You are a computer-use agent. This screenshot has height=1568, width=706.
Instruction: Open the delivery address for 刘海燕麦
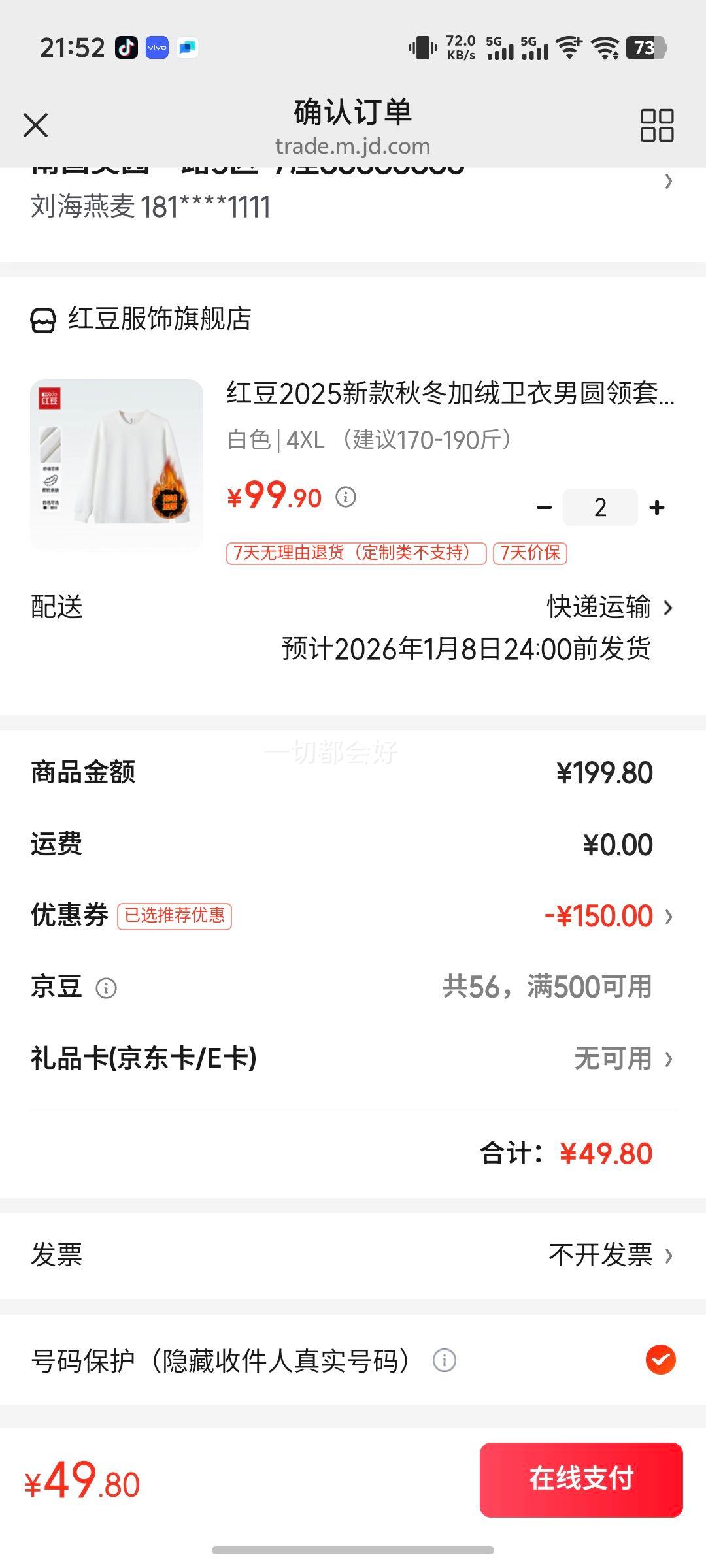[353, 196]
